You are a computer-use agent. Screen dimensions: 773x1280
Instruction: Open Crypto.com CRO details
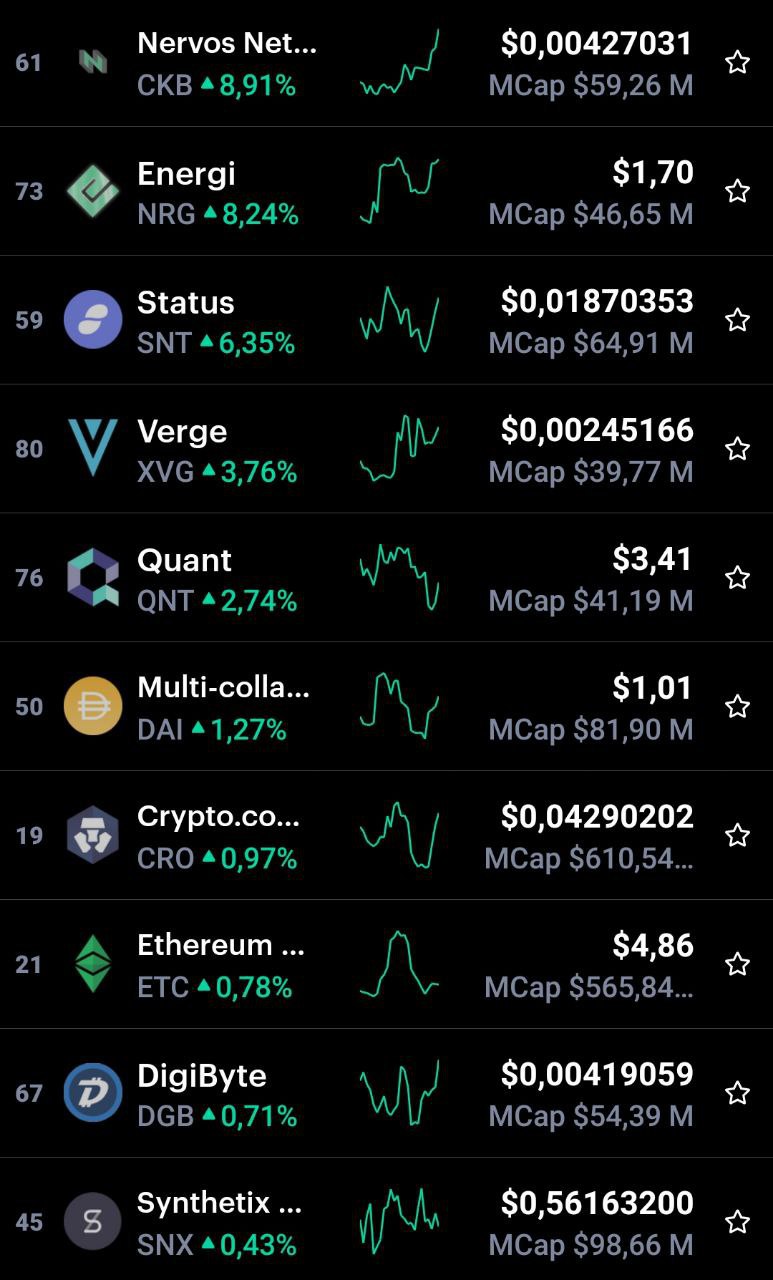click(x=386, y=835)
